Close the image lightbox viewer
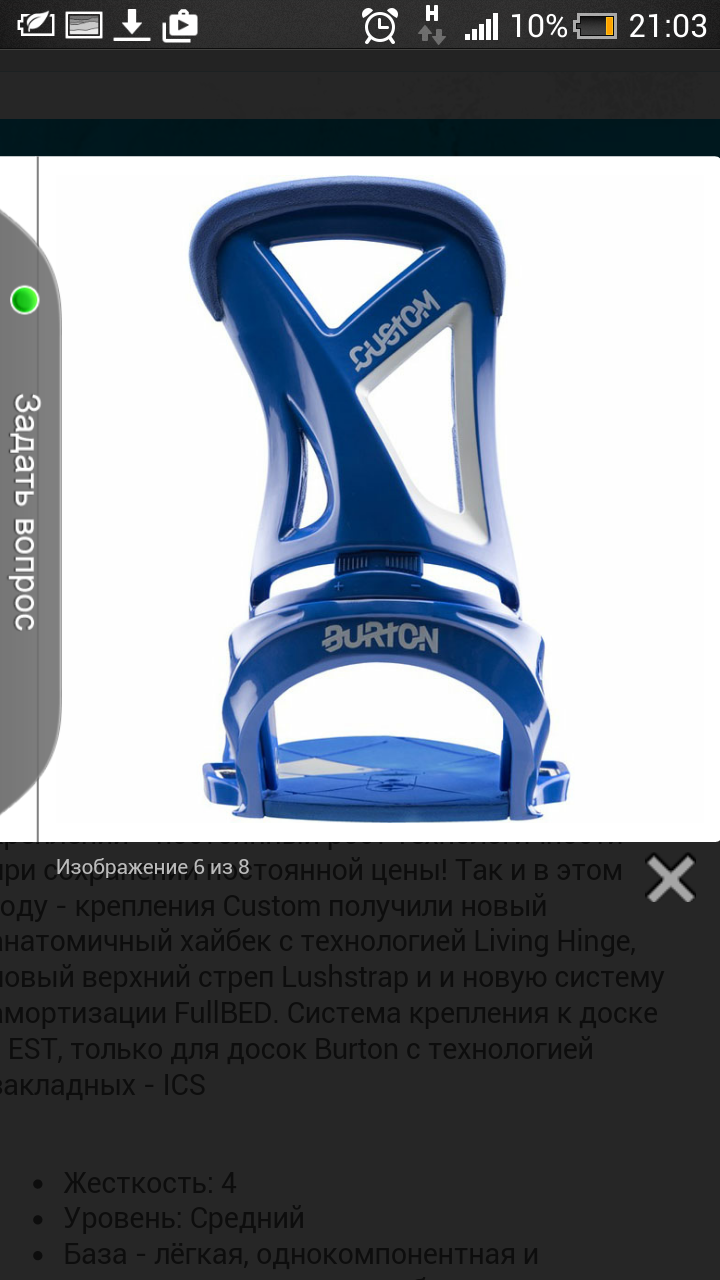720x1280 pixels. (670, 879)
